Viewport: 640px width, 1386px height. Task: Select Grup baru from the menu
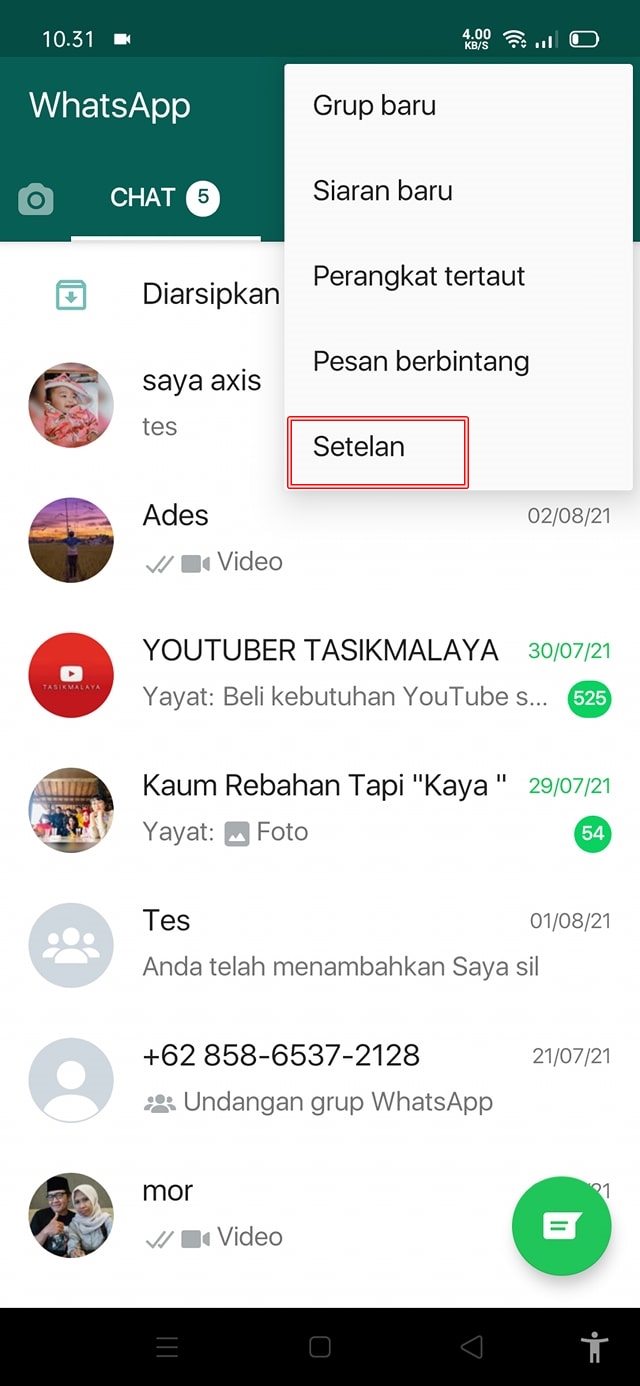pos(375,106)
